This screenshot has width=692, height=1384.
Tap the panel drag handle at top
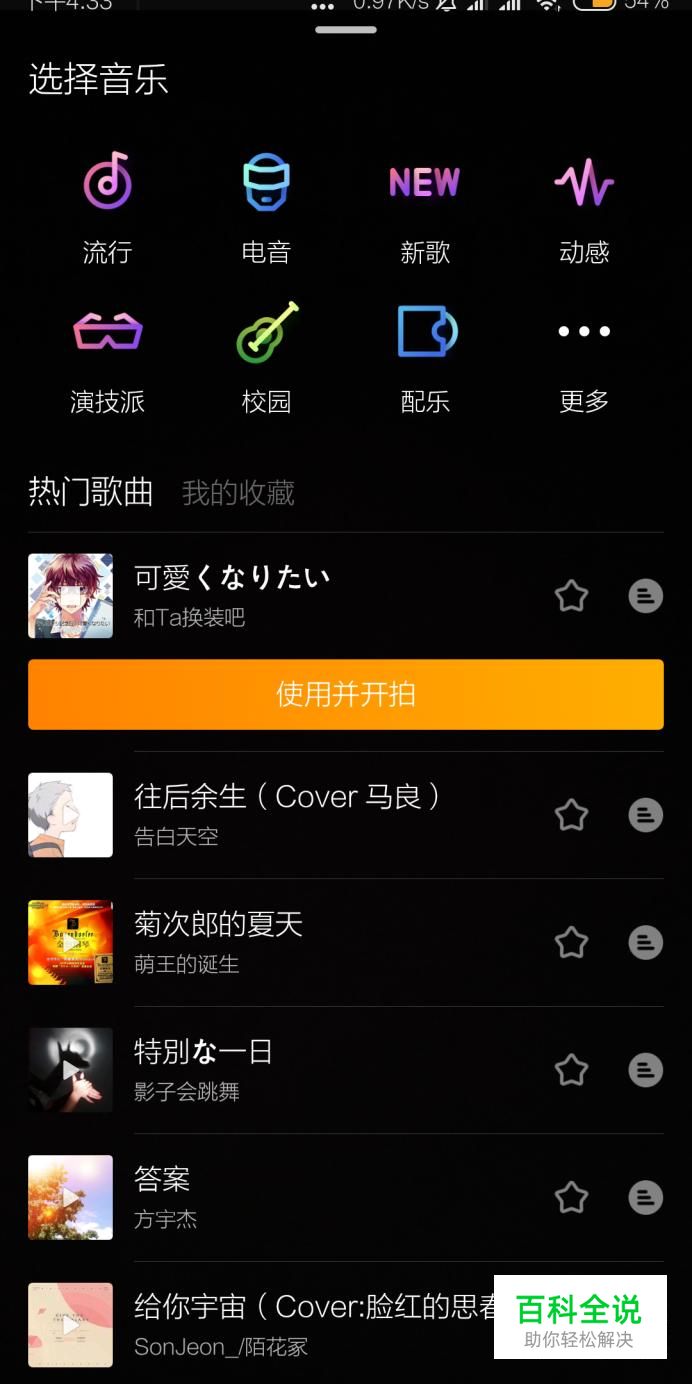coord(346,29)
